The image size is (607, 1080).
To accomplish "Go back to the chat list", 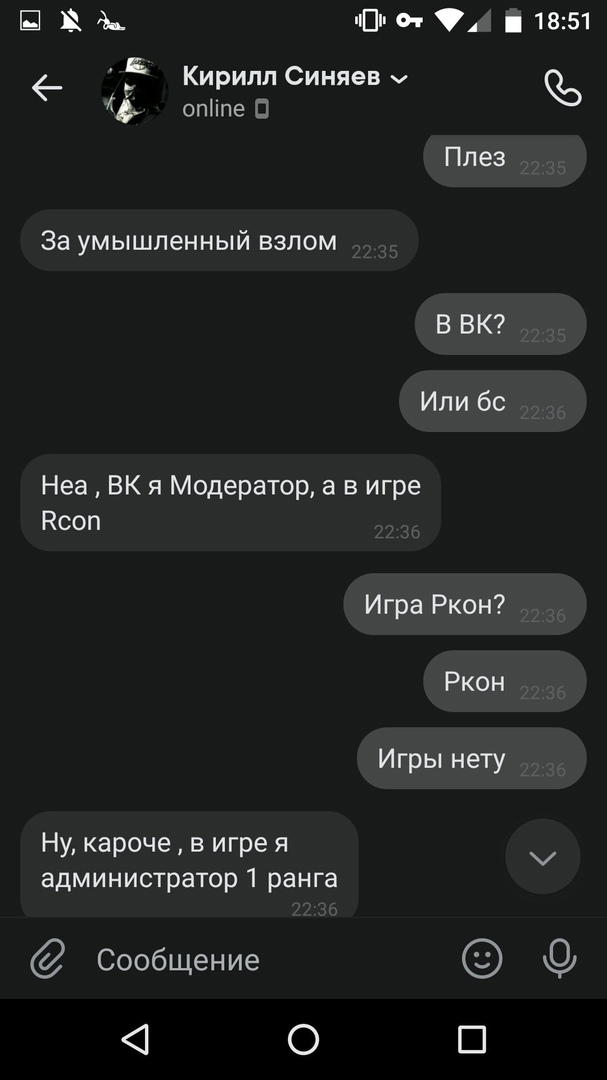I will pyautogui.click(x=46, y=88).
